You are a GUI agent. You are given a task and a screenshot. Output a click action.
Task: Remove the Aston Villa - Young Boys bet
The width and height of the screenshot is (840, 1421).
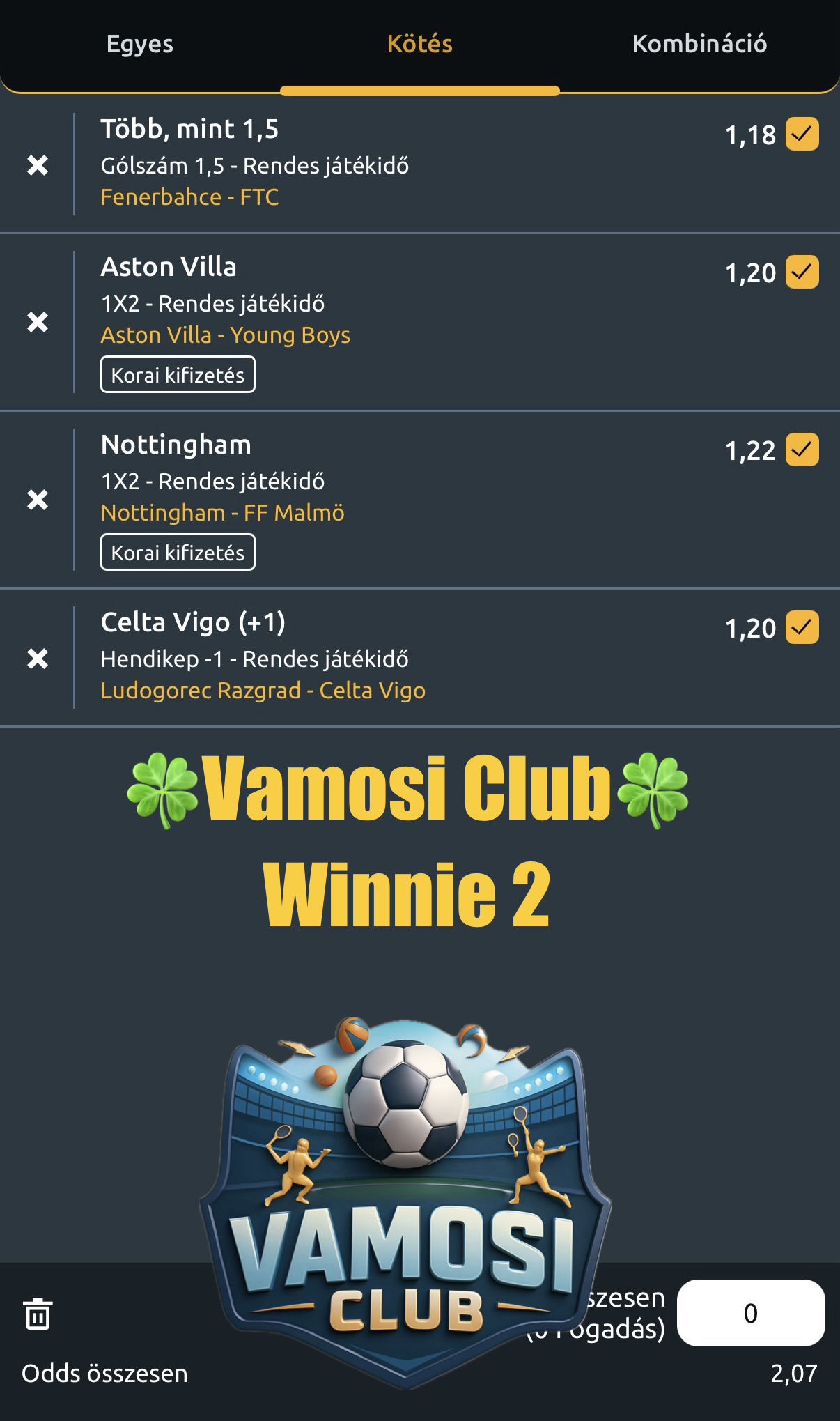(x=38, y=322)
